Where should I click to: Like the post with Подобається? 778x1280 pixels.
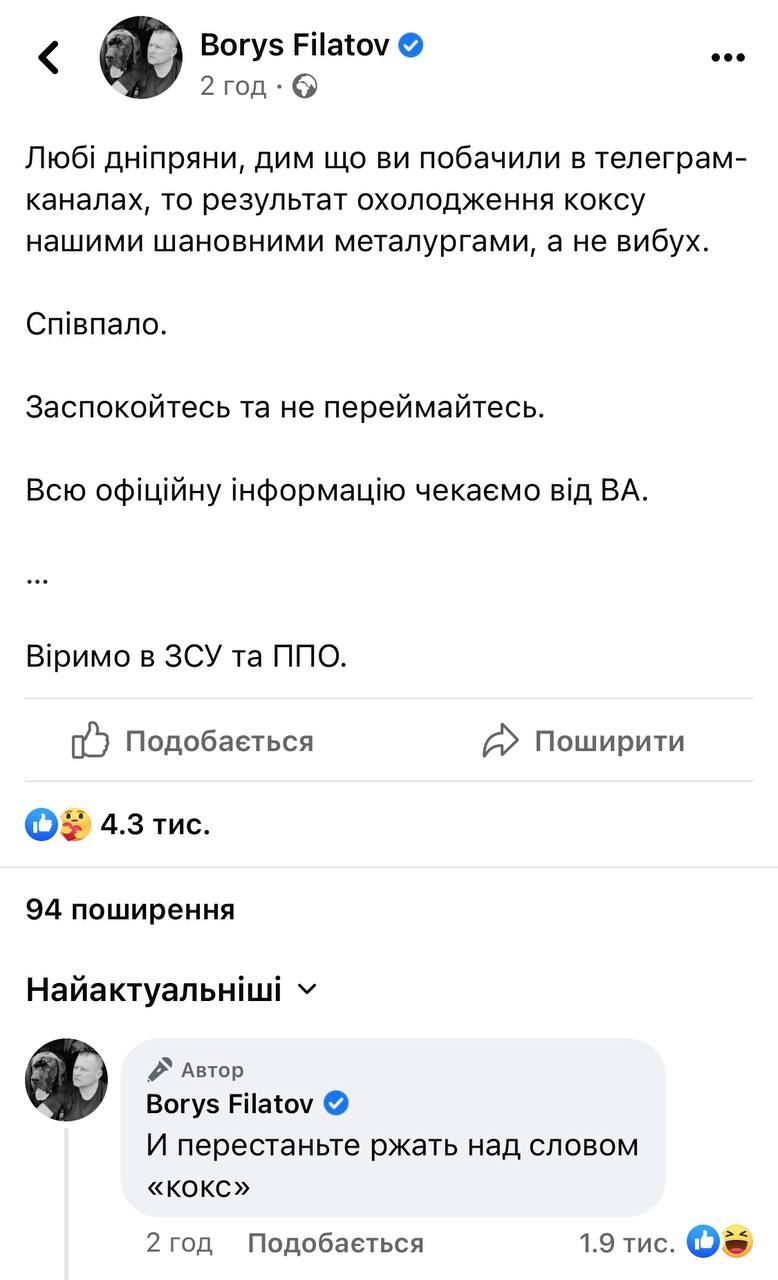coord(193,741)
